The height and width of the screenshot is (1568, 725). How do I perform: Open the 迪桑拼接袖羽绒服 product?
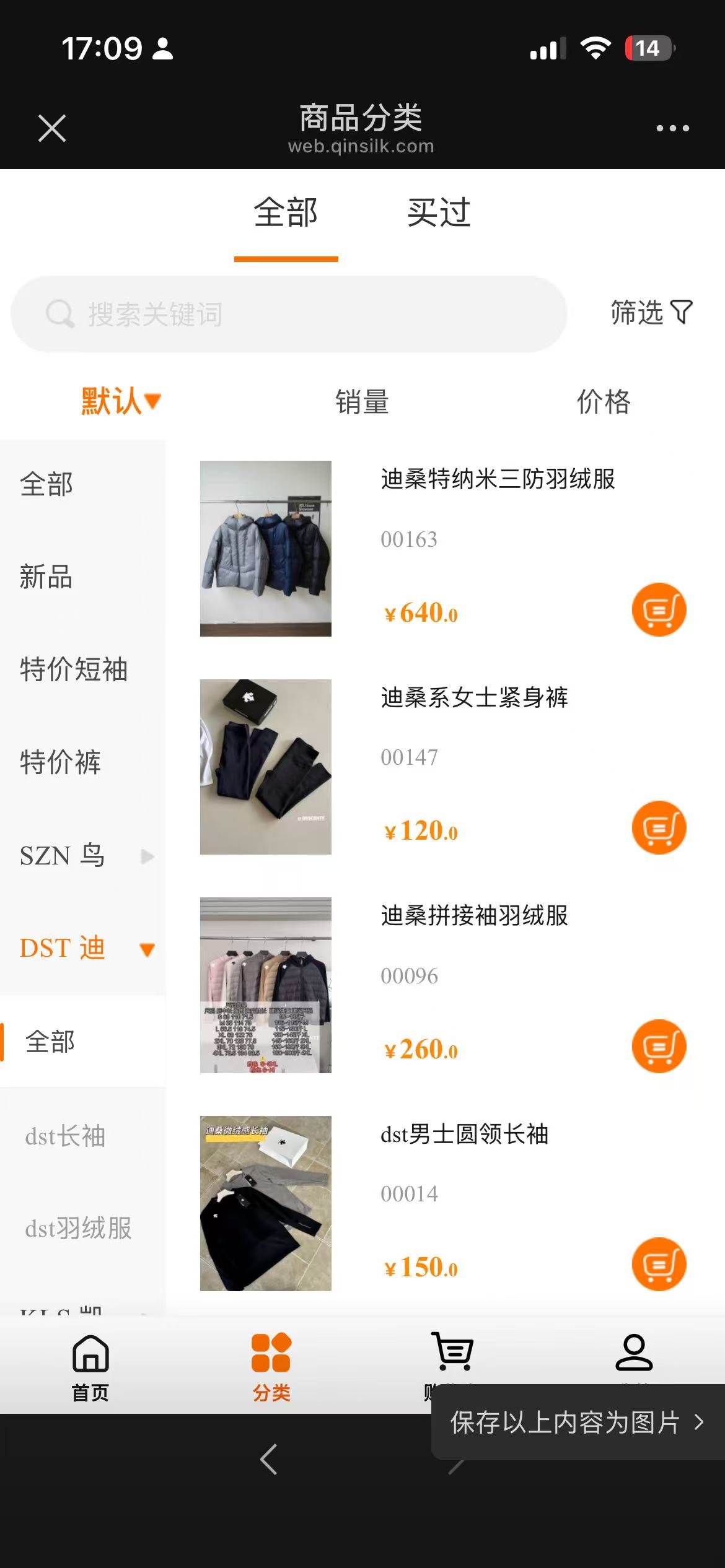coord(474,916)
